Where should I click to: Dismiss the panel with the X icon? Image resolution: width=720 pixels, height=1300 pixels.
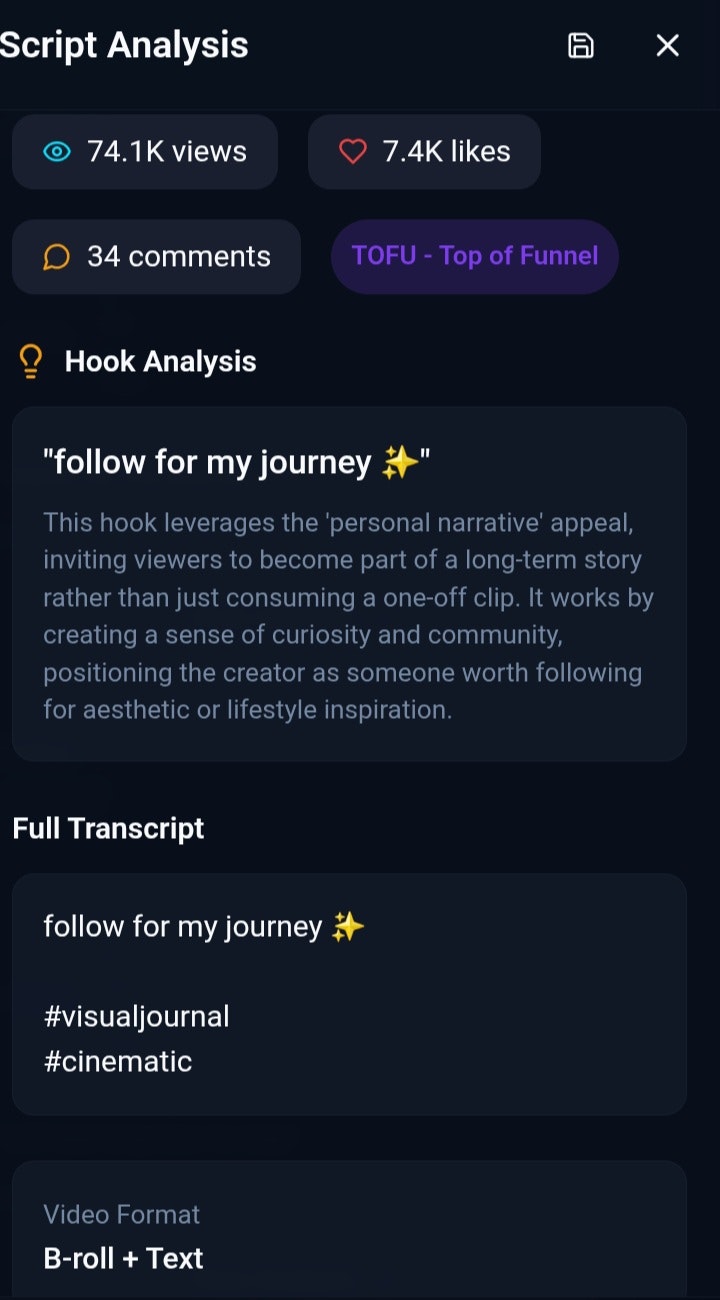coord(666,45)
